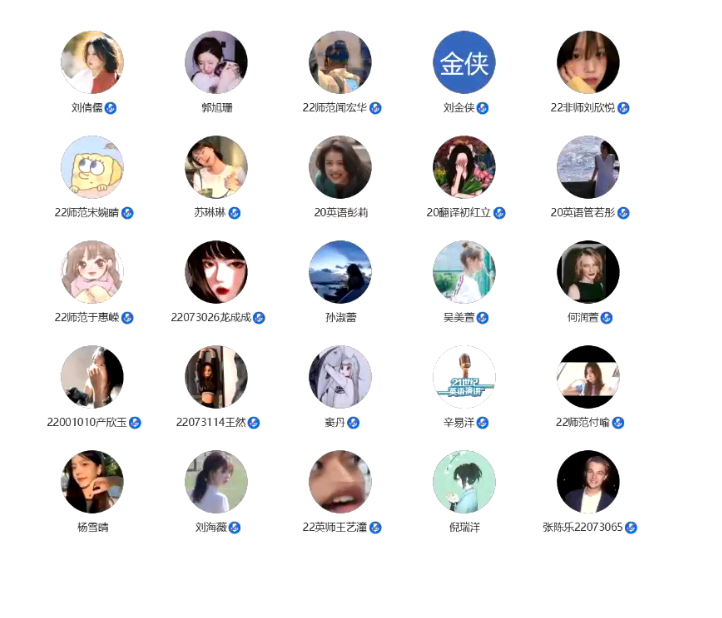722x618 pixels.
Task: Select the 20翻译初红立 tile
Action: click(x=464, y=167)
